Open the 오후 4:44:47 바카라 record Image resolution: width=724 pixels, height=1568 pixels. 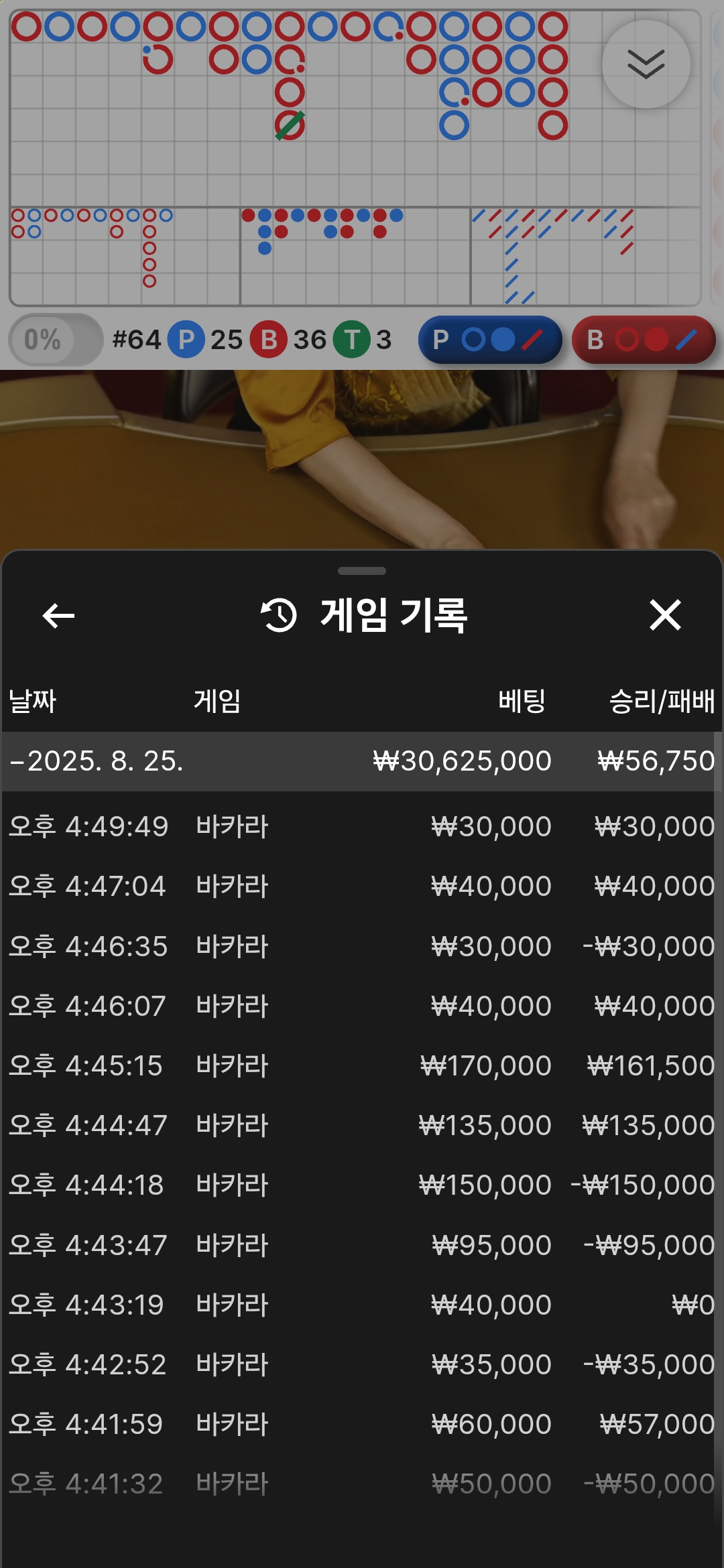[362, 1125]
